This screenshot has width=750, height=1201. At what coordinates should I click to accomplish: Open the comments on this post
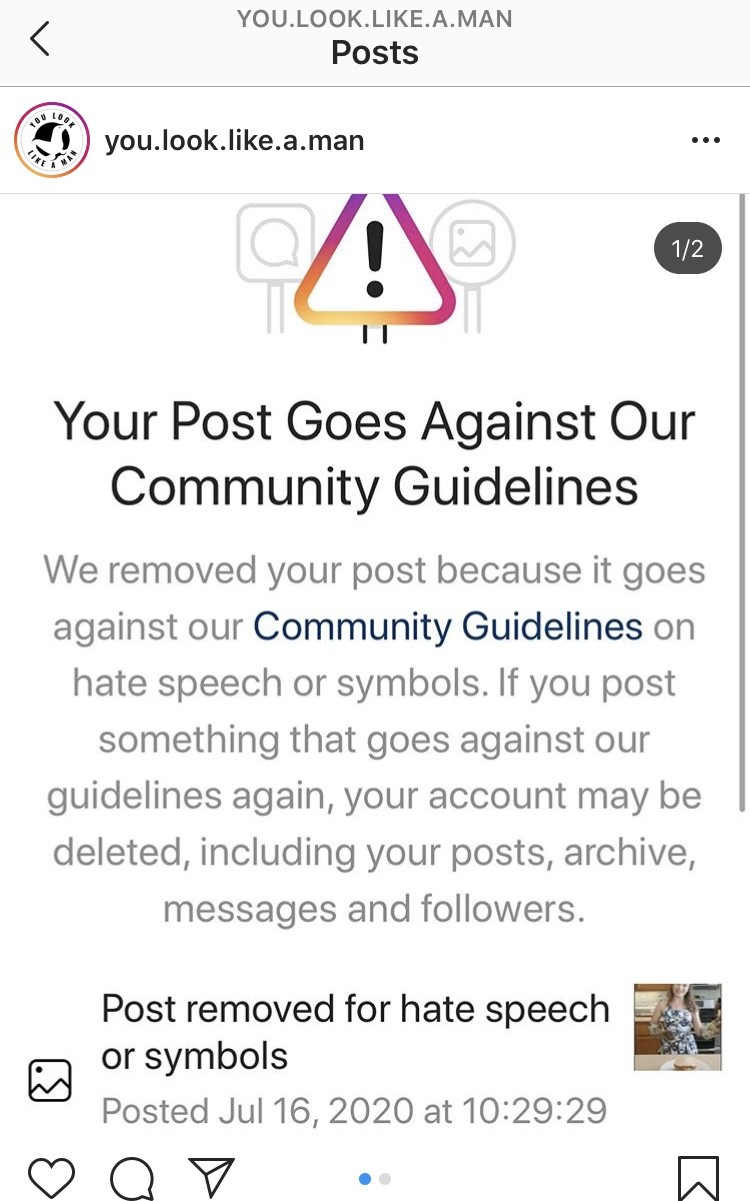pos(131,1179)
